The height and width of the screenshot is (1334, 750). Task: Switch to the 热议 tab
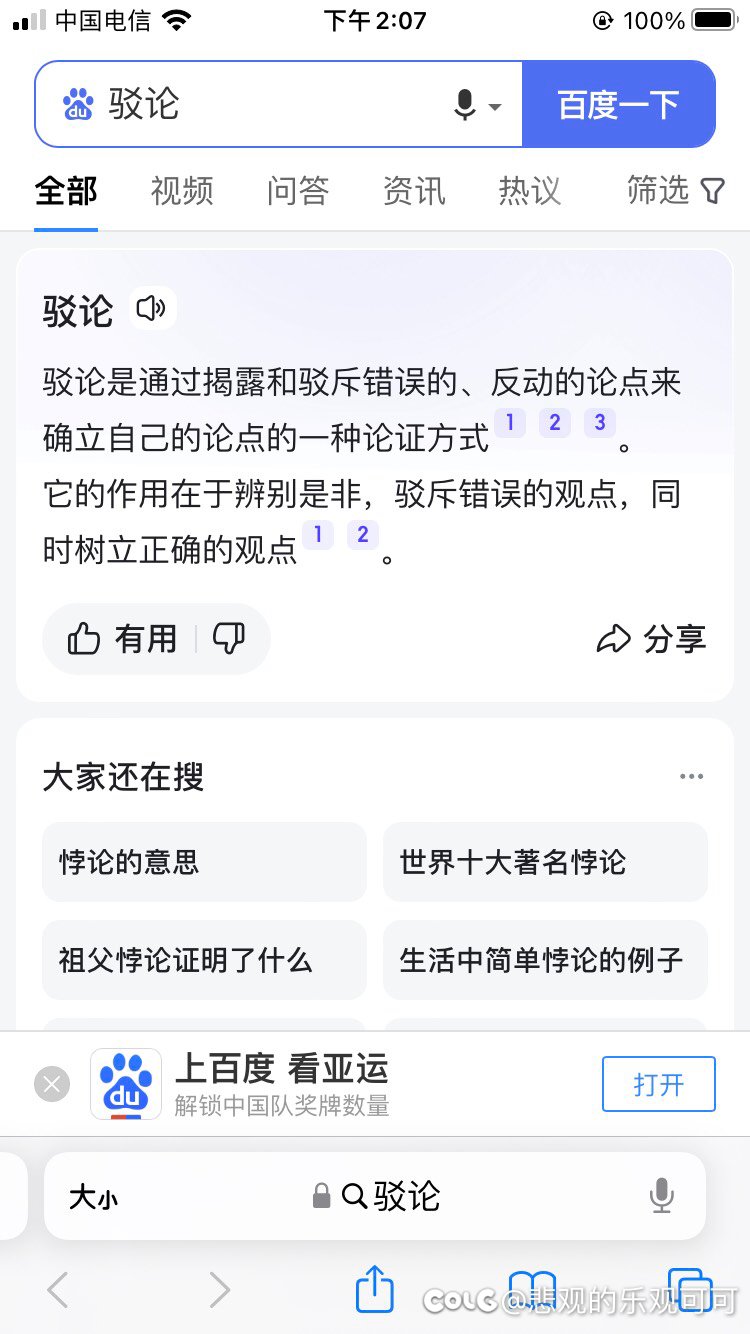coord(530,190)
